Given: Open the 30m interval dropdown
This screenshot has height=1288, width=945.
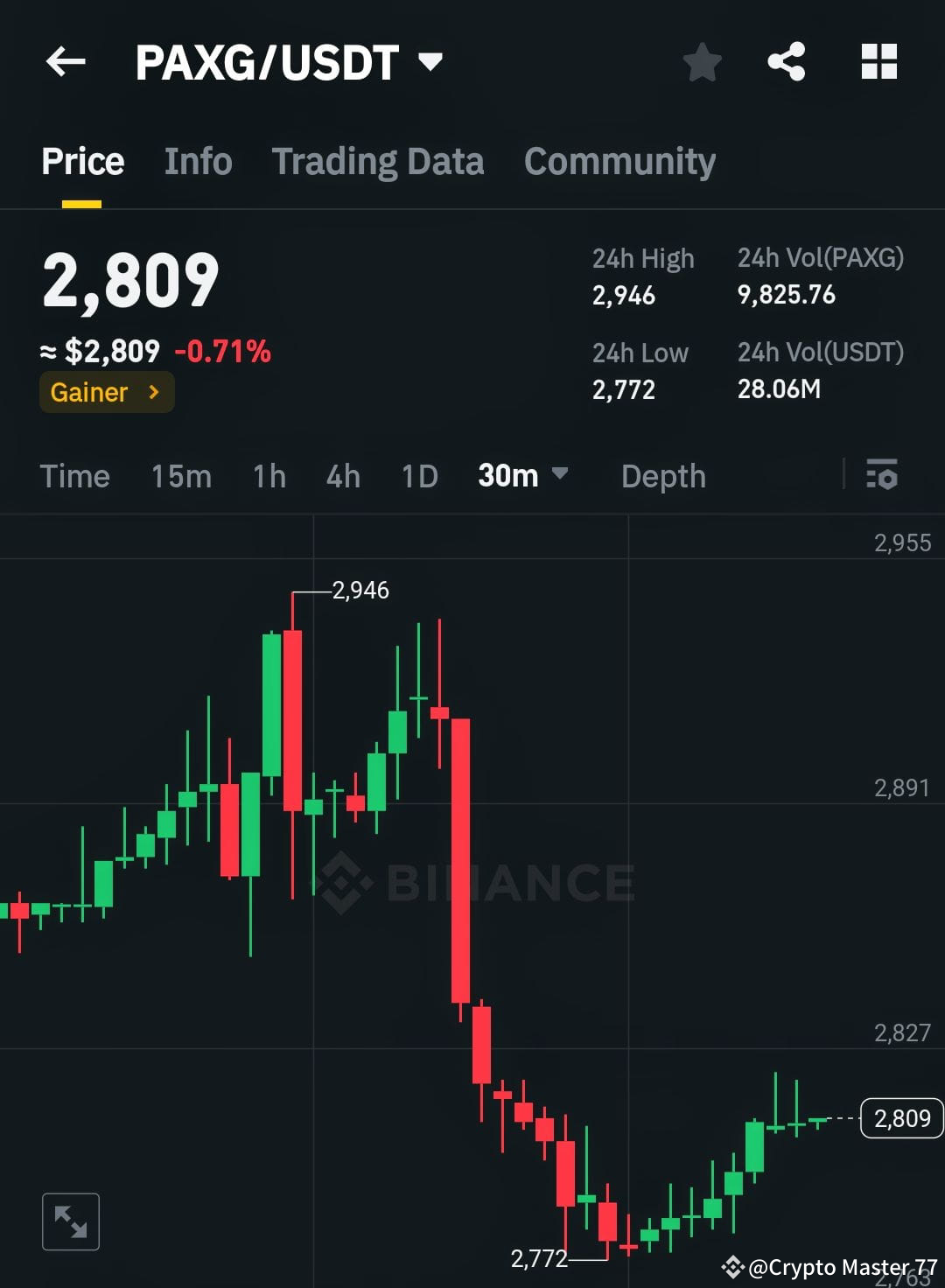Looking at the screenshot, I should (521, 476).
